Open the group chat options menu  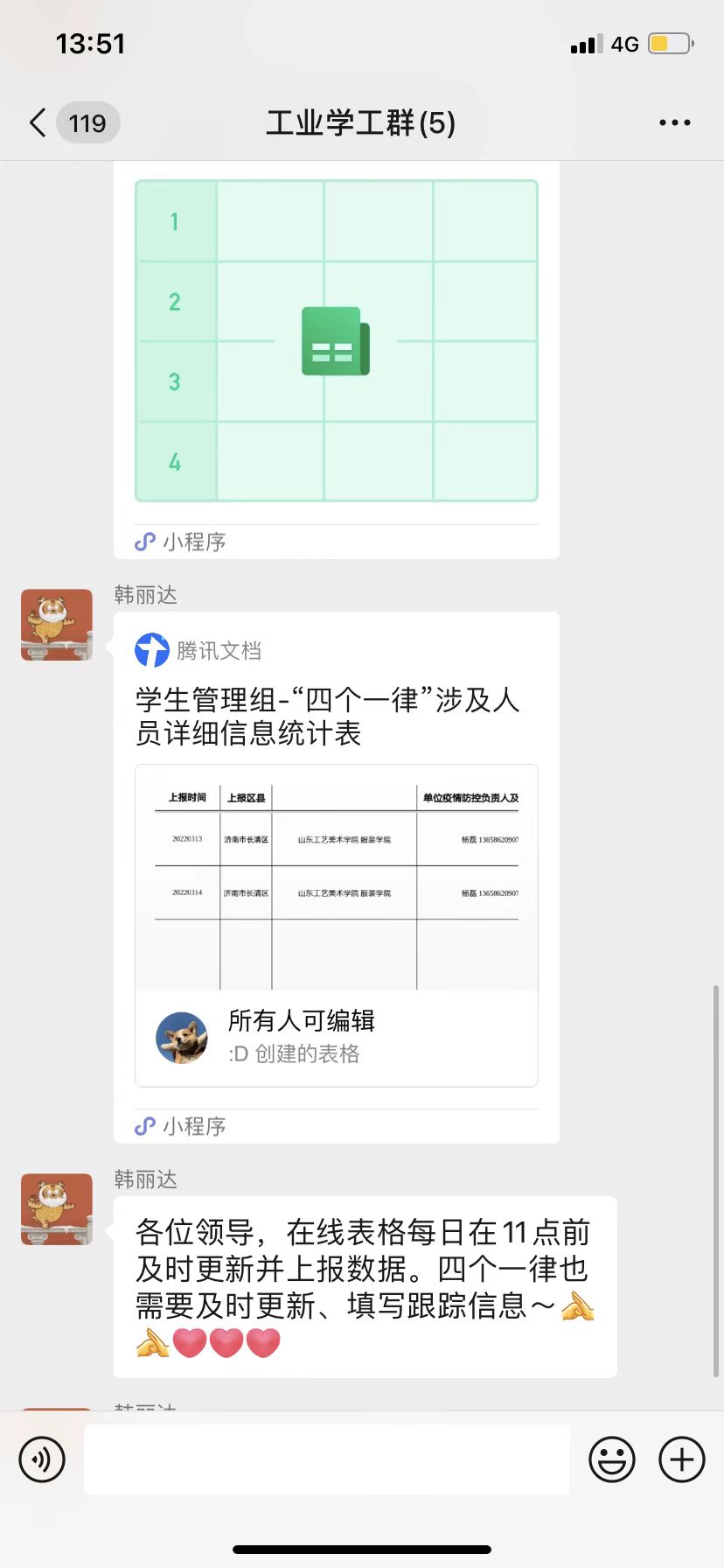click(674, 123)
